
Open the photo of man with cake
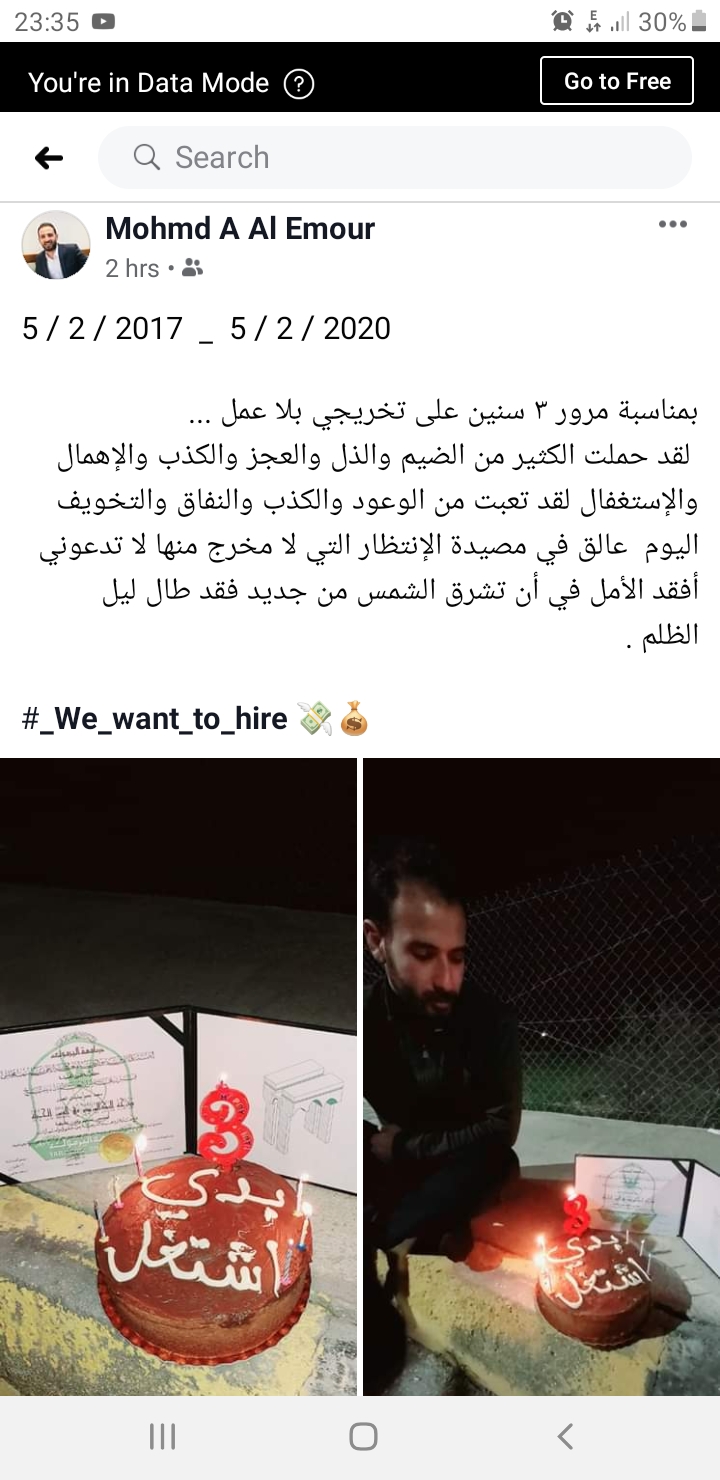point(541,1075)
